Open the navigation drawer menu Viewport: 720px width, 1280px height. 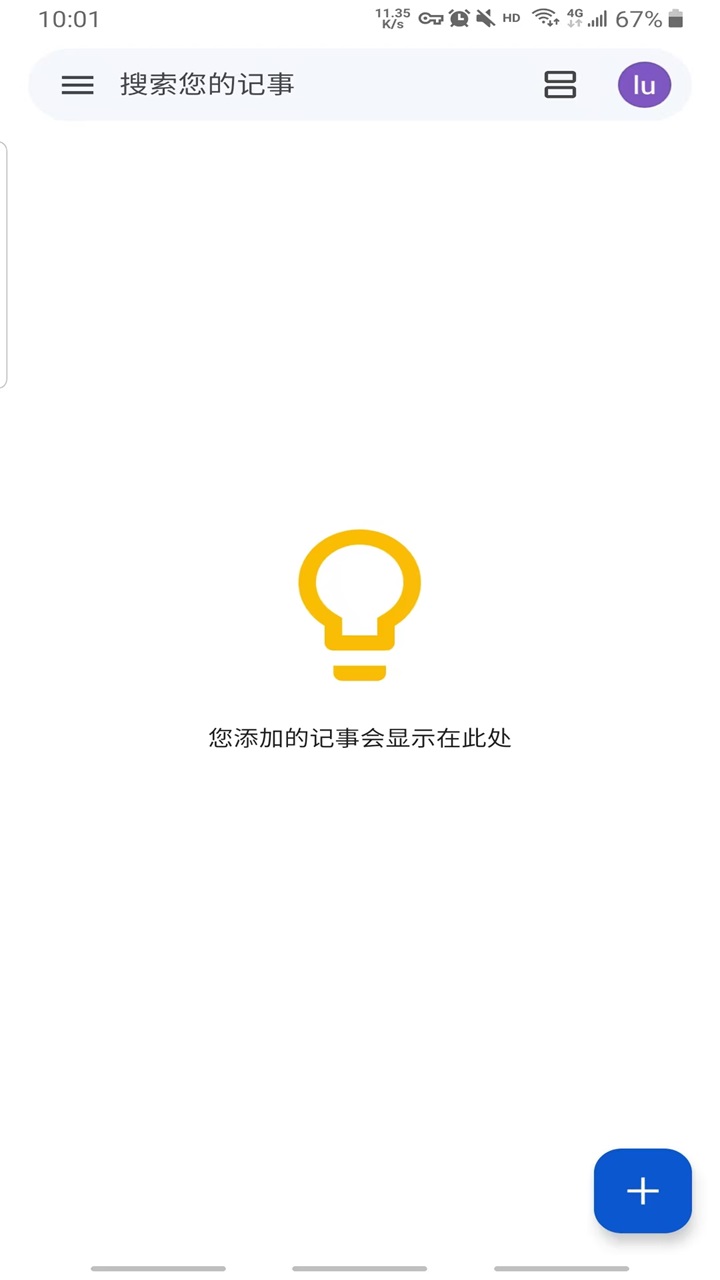[x=77, y=85]
